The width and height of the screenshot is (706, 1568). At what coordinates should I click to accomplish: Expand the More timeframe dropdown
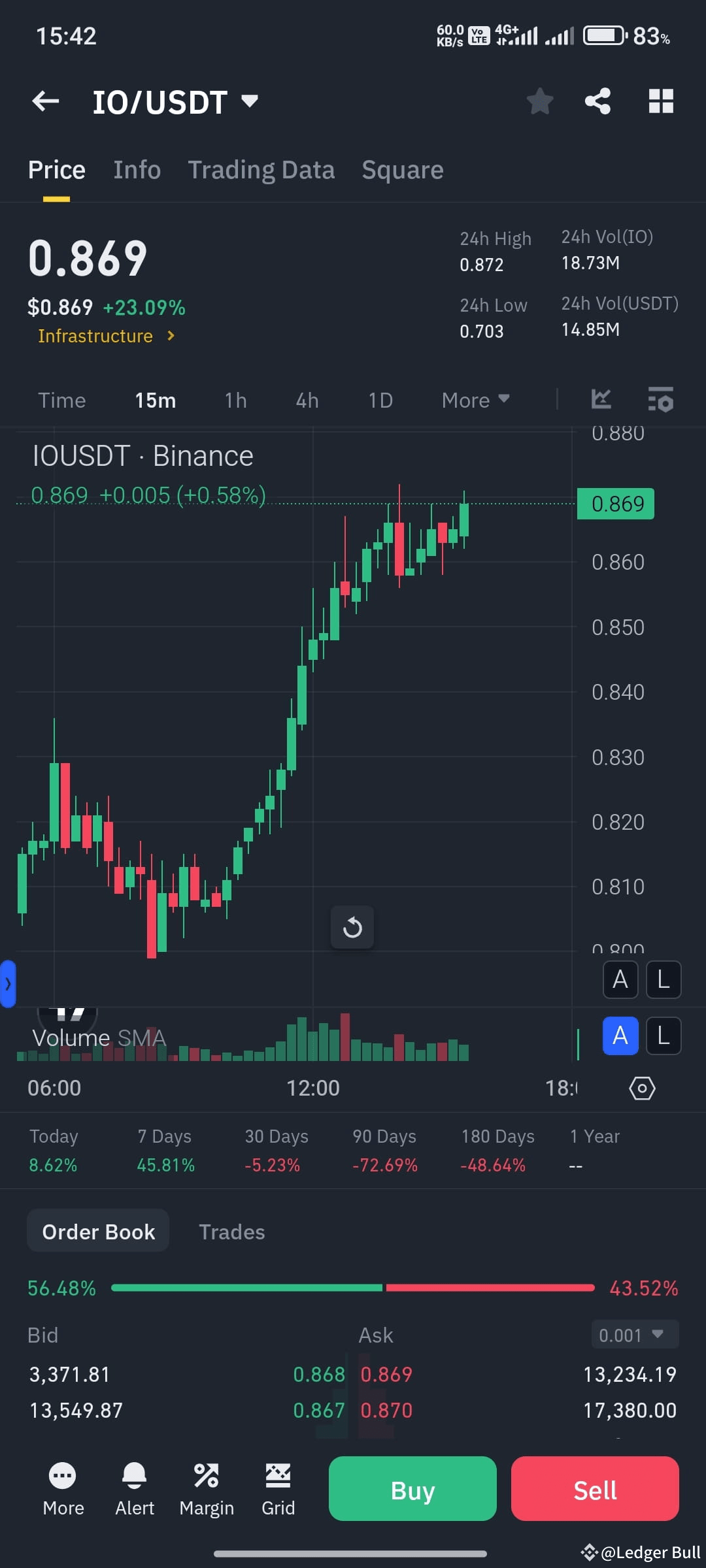tap(475, 399)
